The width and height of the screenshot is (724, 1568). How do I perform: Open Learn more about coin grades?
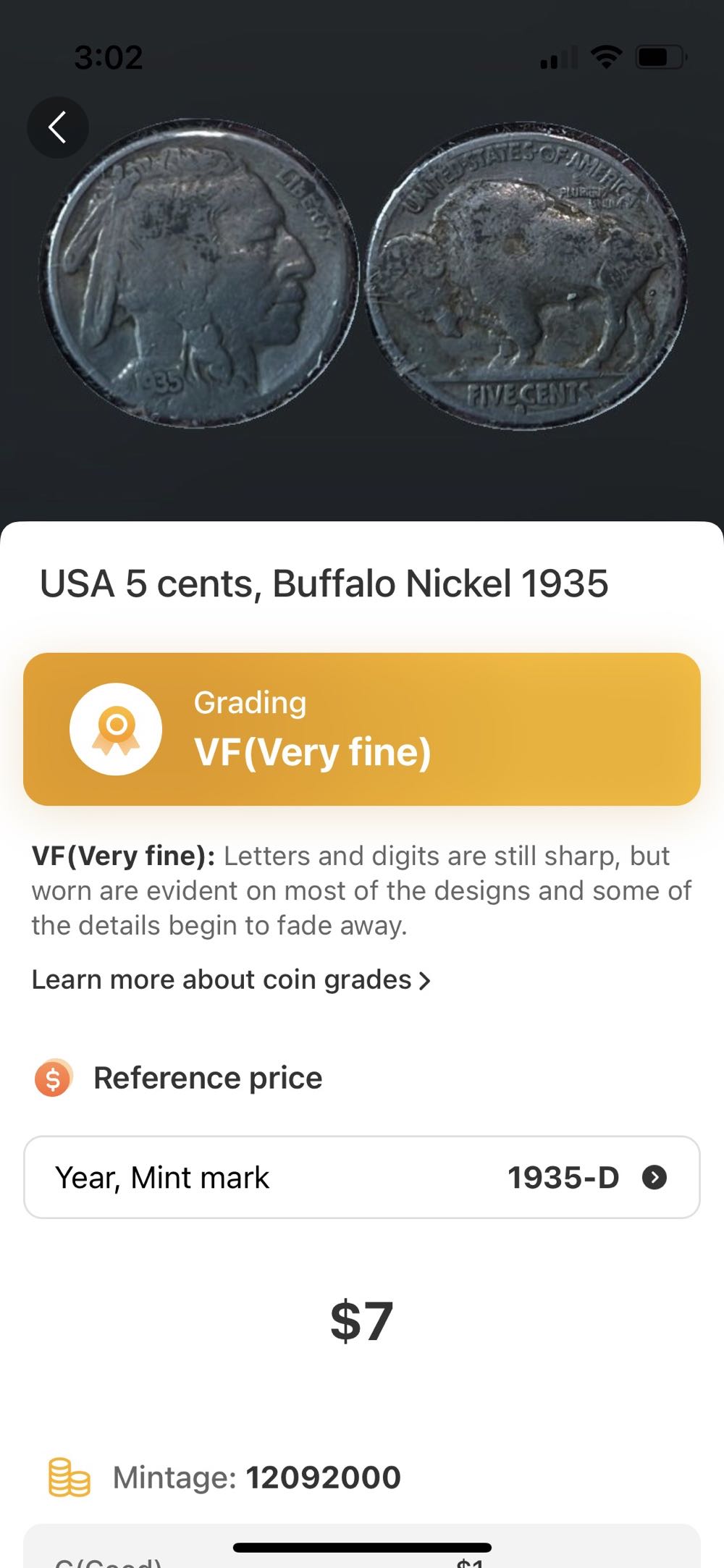231,979
